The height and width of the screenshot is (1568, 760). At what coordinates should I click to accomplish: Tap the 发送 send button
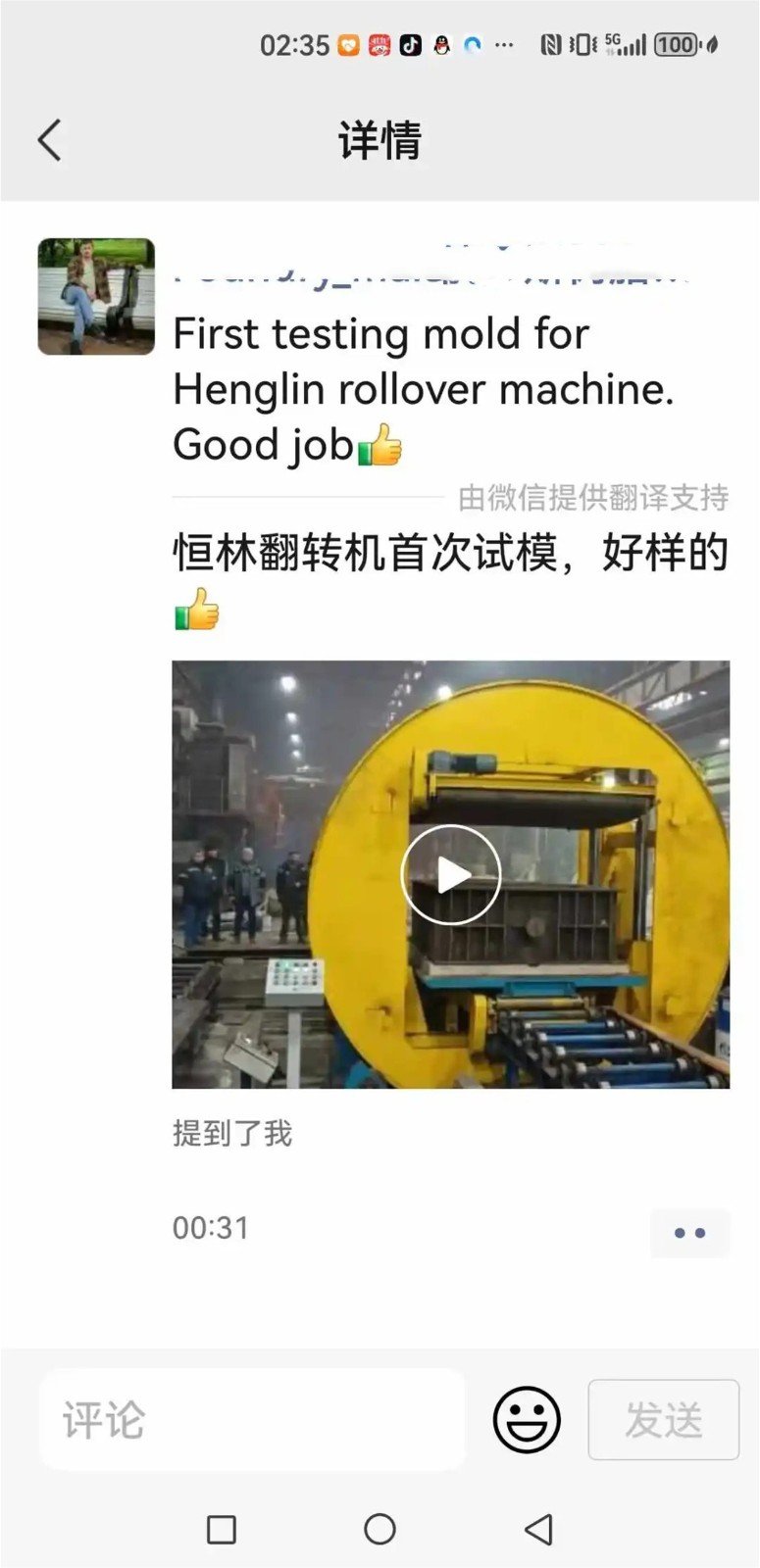(x=663, y=1419)
